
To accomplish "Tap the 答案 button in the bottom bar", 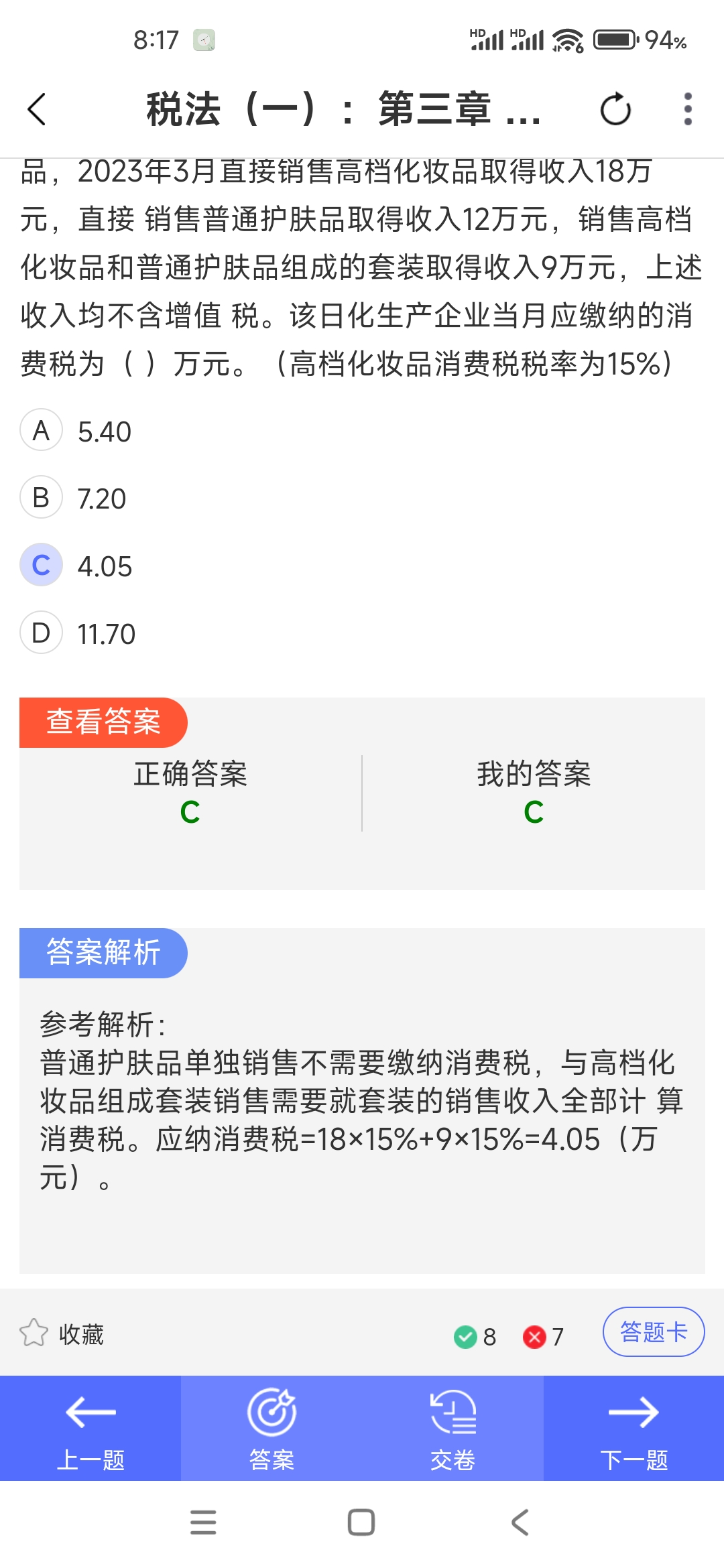I will tap(271, 1429).
